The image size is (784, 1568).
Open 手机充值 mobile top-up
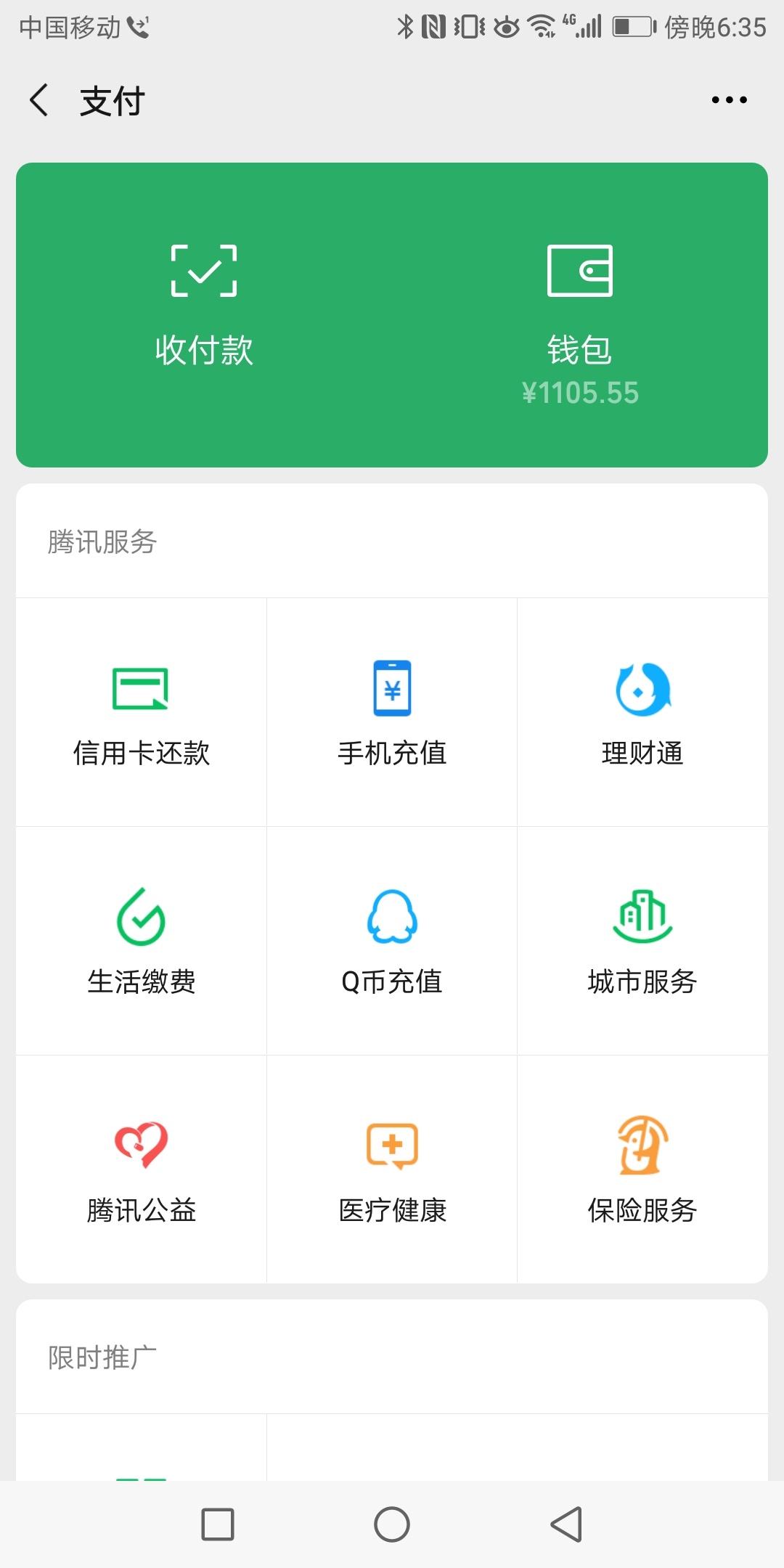coord(392,712)
